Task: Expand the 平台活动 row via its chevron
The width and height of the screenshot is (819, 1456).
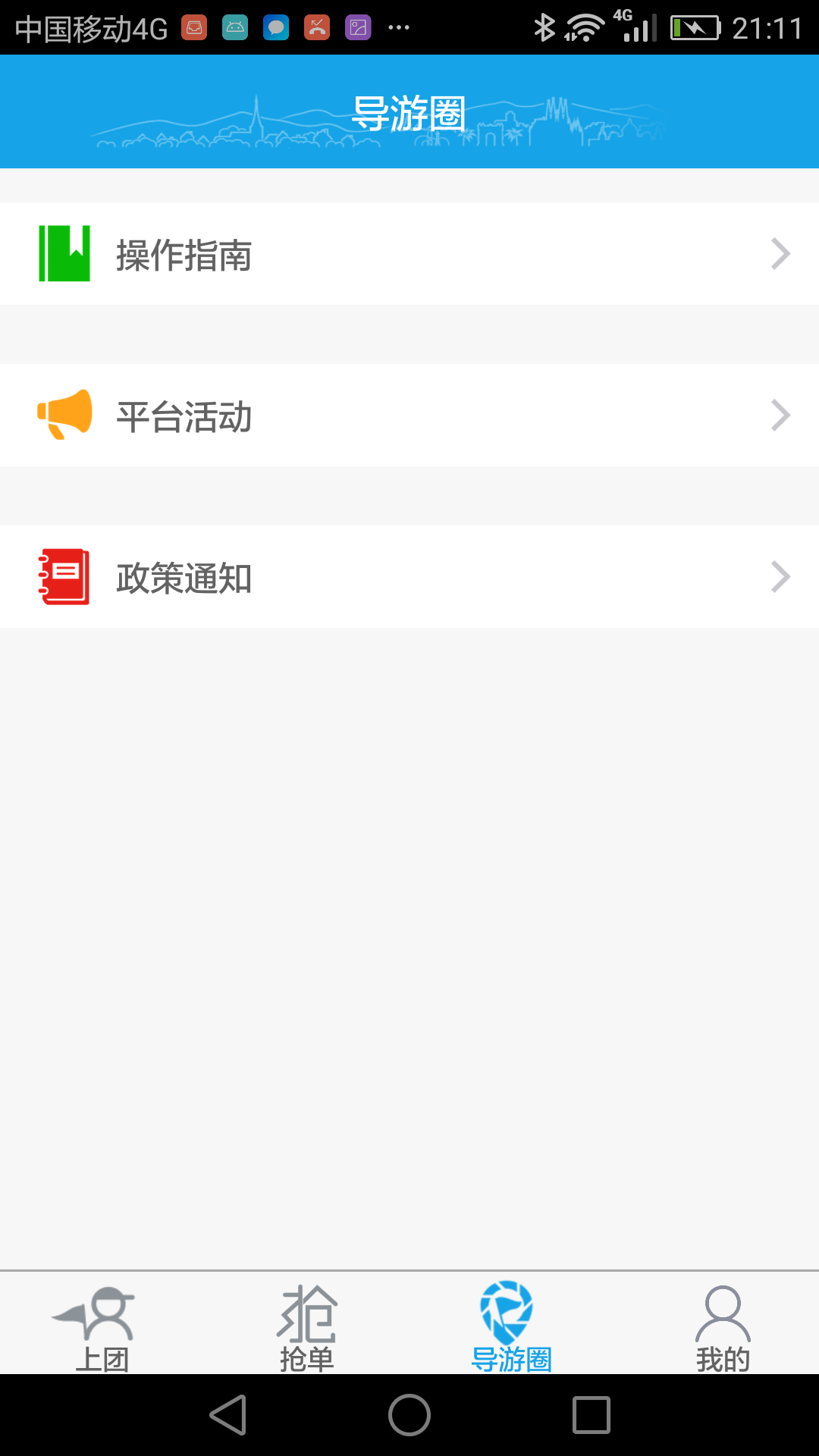Action: click(x=780, y=415)
